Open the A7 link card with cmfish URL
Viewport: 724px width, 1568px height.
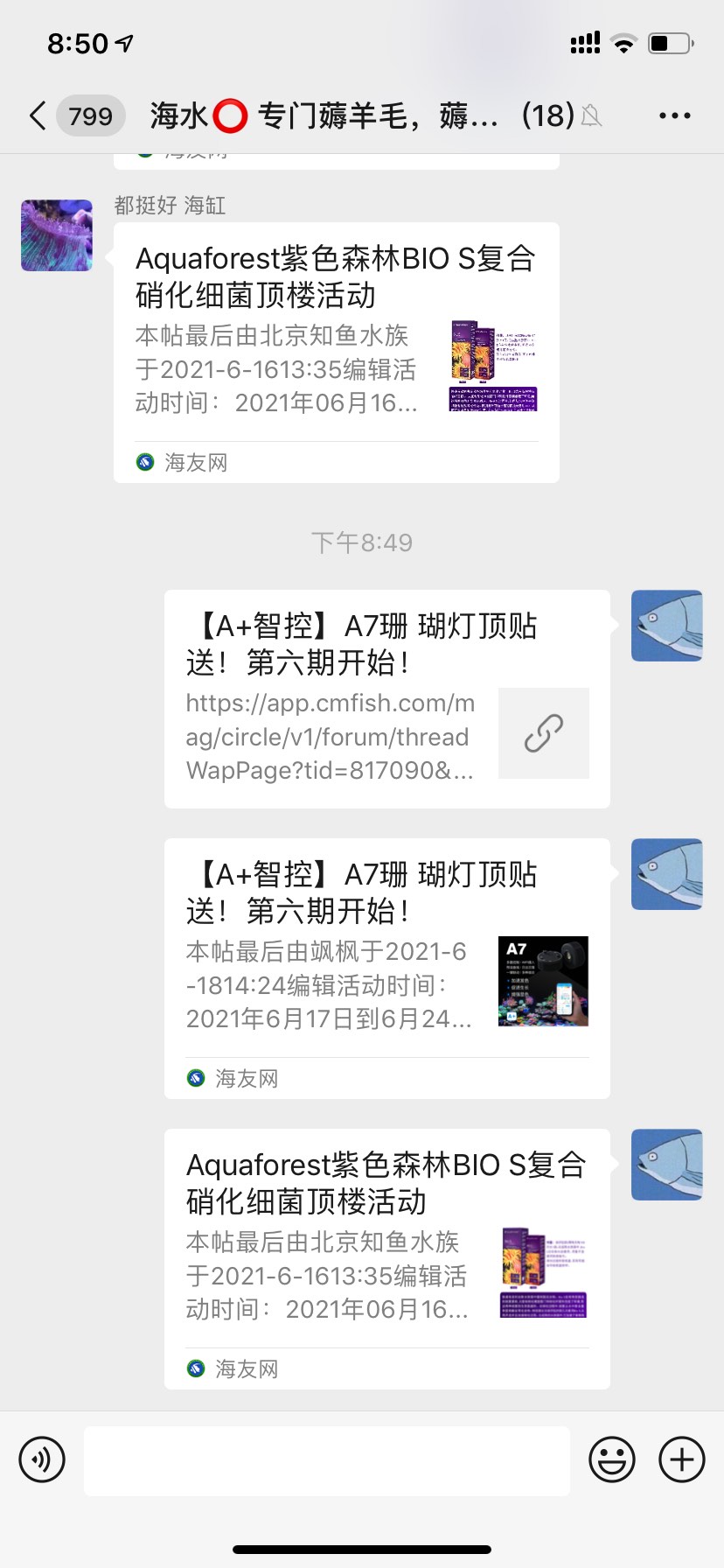(386, 698)
